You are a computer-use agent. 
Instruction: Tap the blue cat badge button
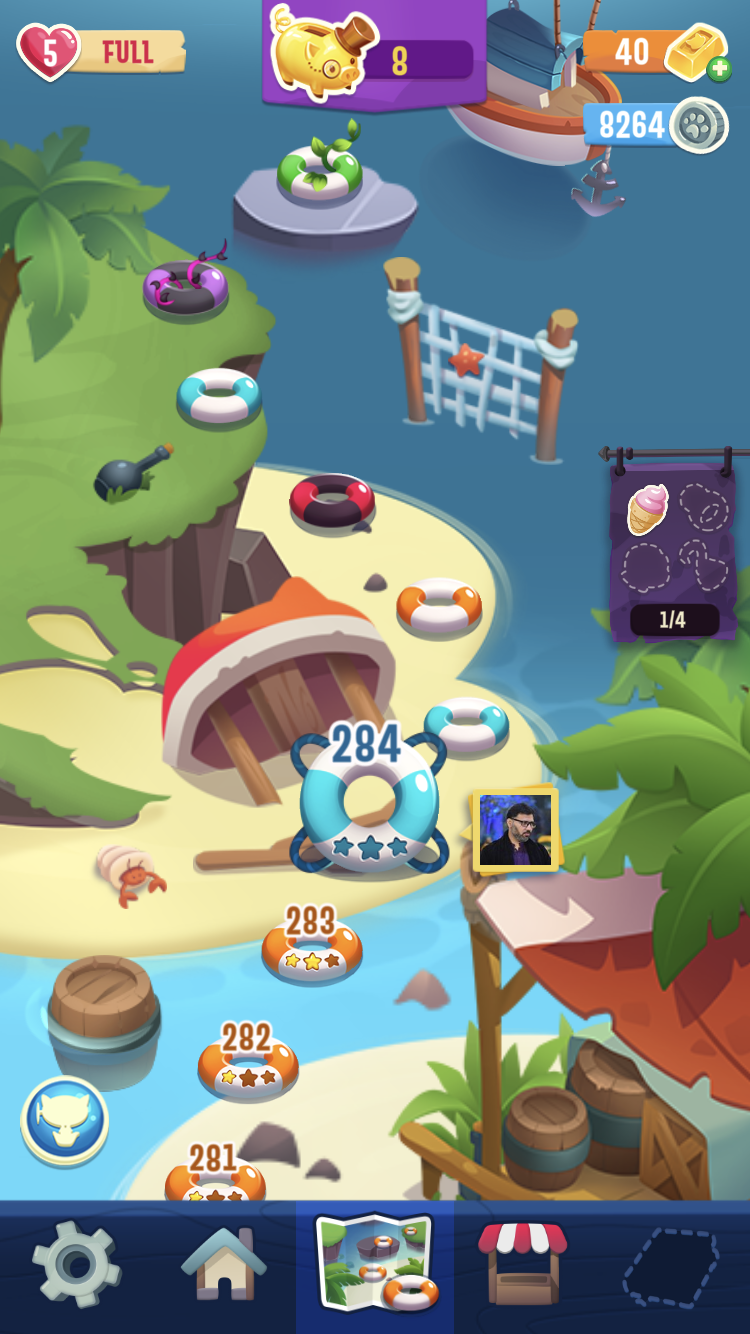pyautogui.click(x=65, y=1120)
